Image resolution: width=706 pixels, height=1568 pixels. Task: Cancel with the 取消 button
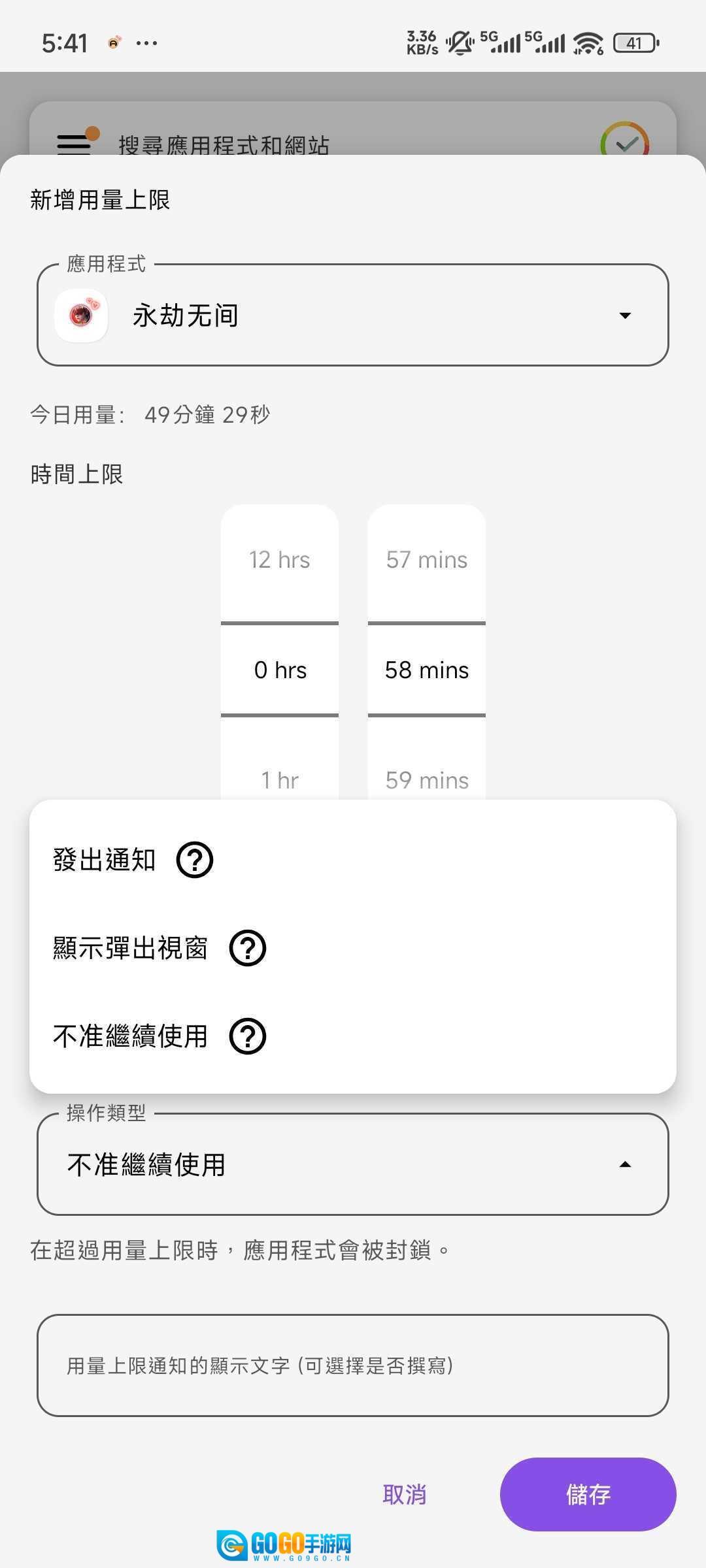click(405, 1494)
